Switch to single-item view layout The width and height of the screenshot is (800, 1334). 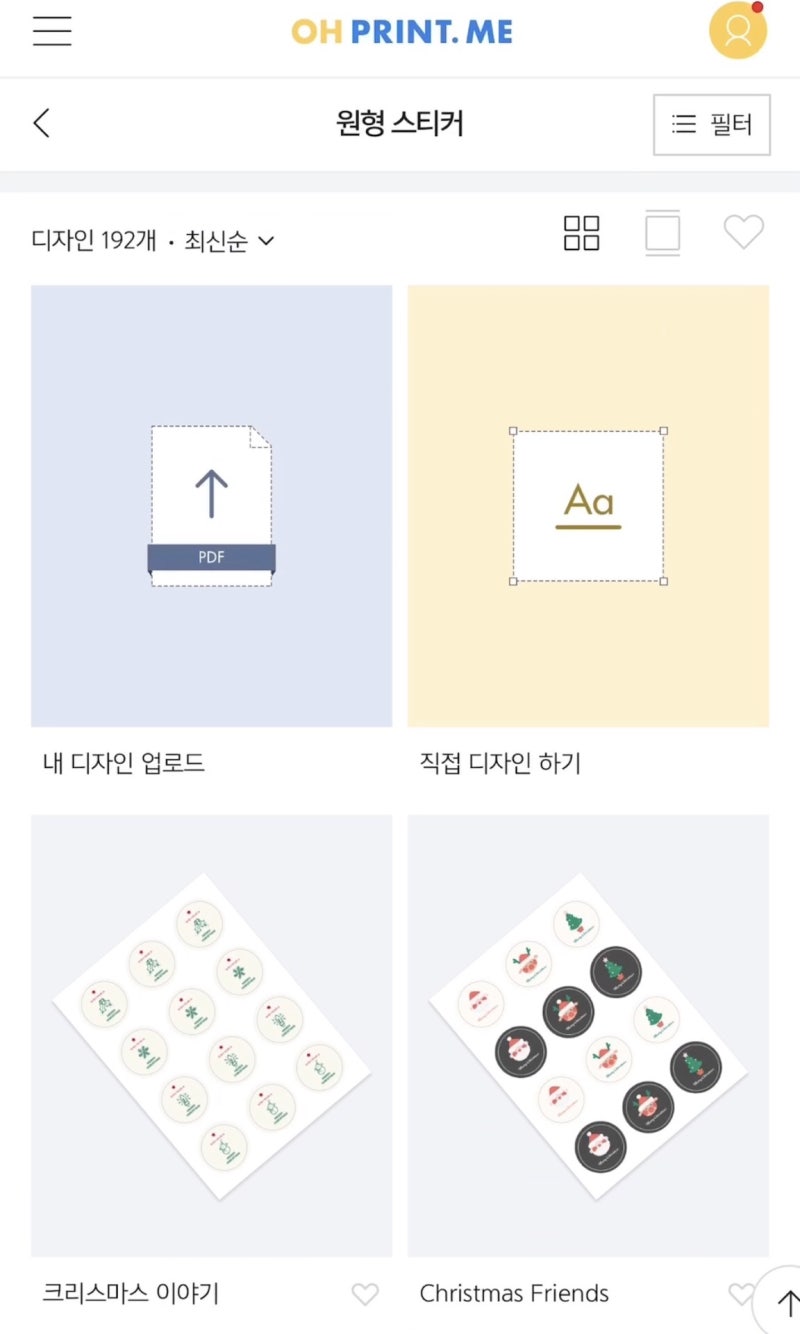(x=662, y=233)
